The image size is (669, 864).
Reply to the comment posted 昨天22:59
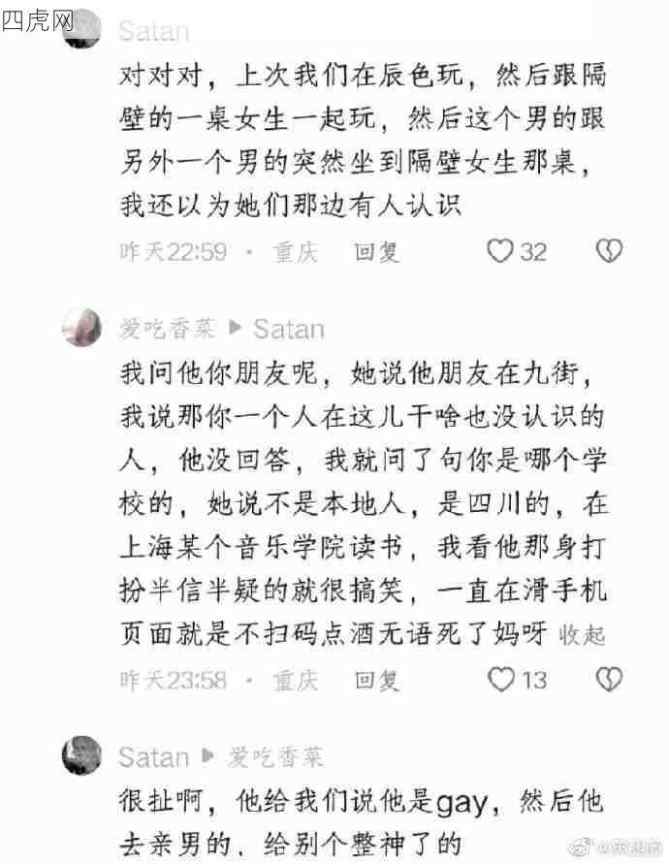tap(377, 251)
